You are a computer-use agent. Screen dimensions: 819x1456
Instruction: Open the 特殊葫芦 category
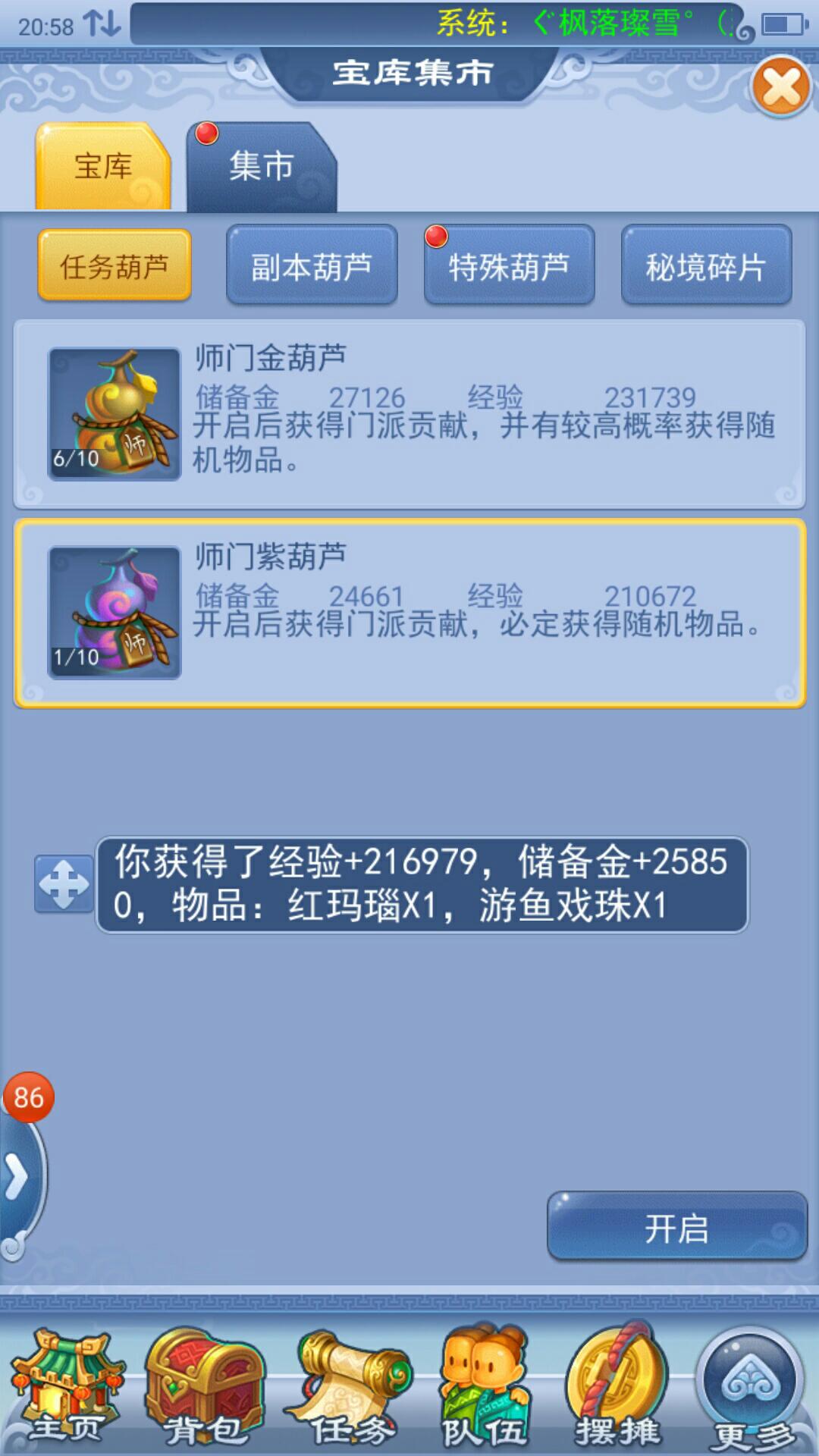[509, 266]
